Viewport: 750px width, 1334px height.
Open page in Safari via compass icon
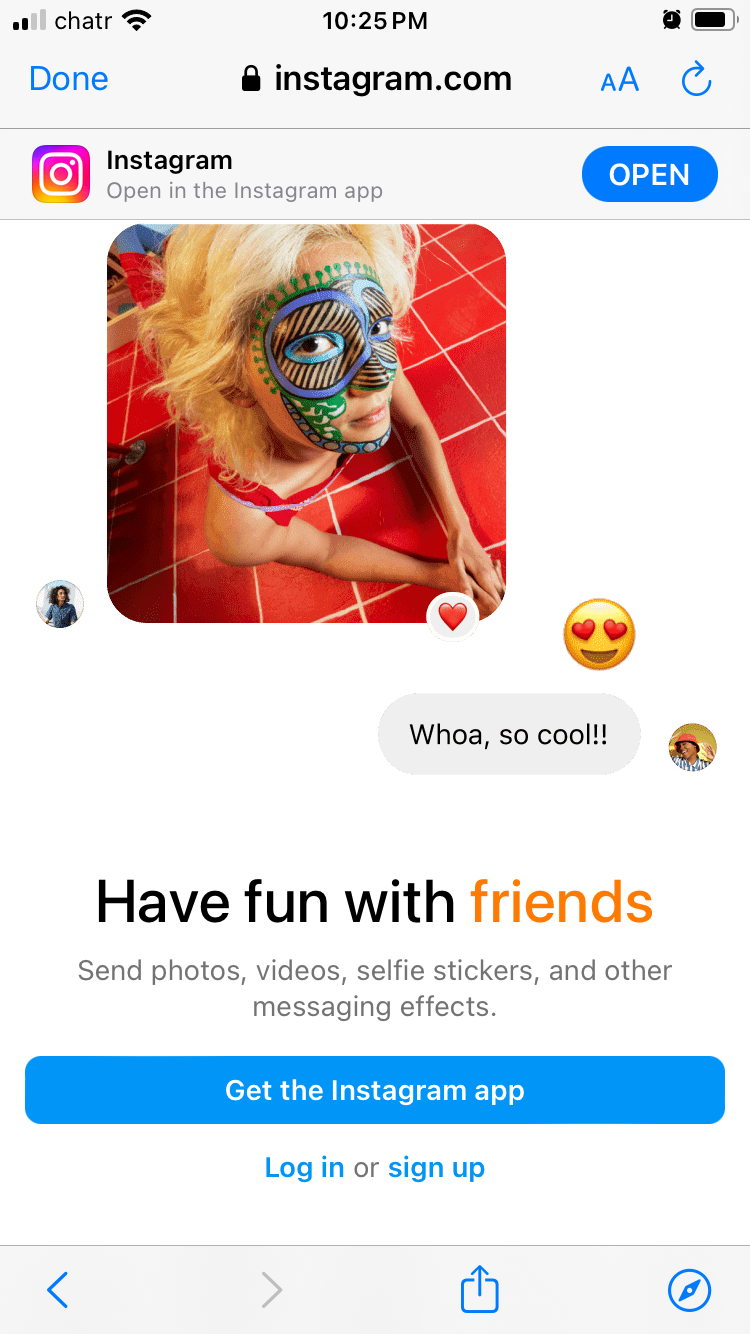pyautogui.click(x=689, y=1290)
